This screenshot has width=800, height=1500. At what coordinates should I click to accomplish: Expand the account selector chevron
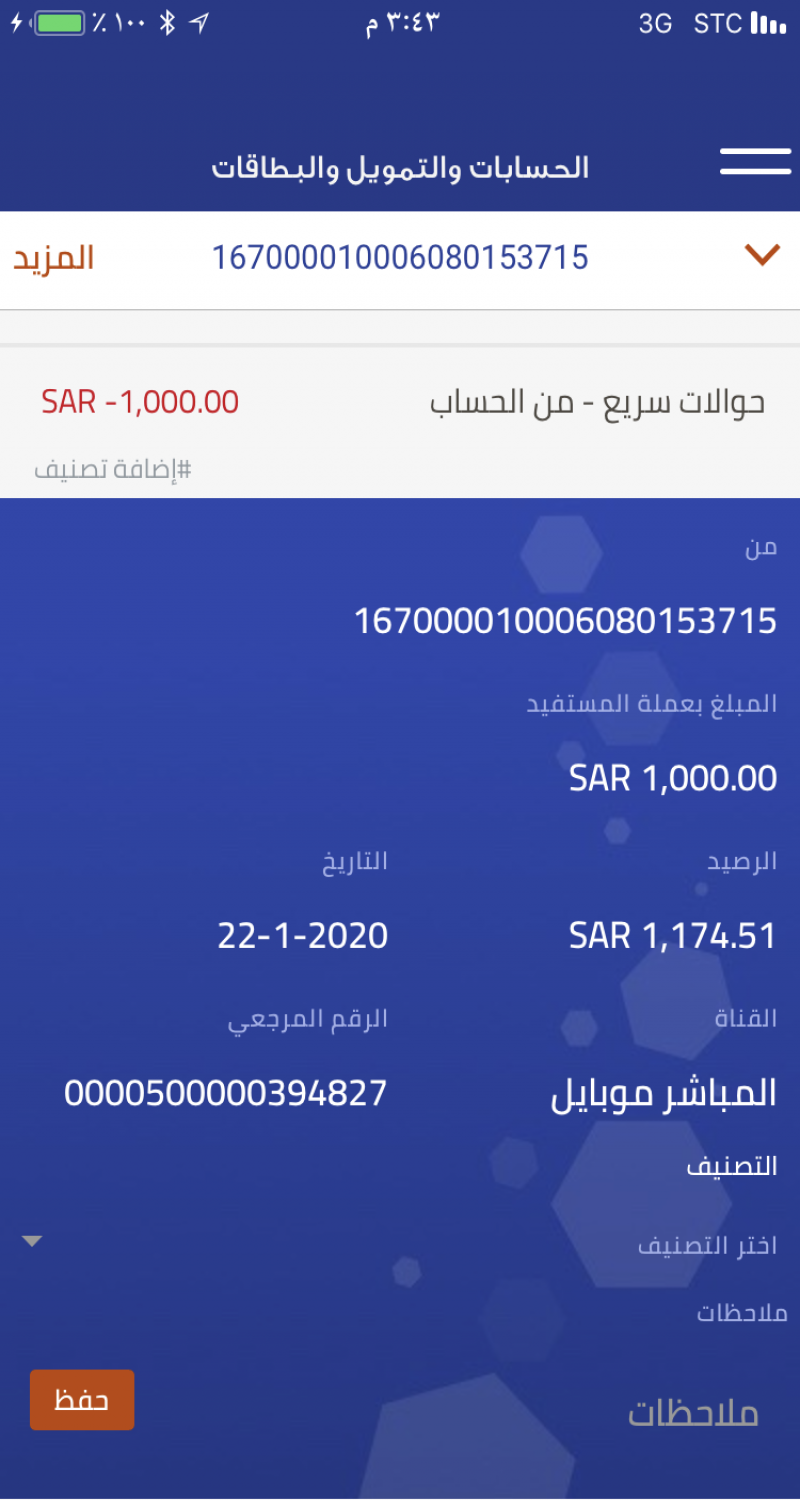[x=762, y=256]
